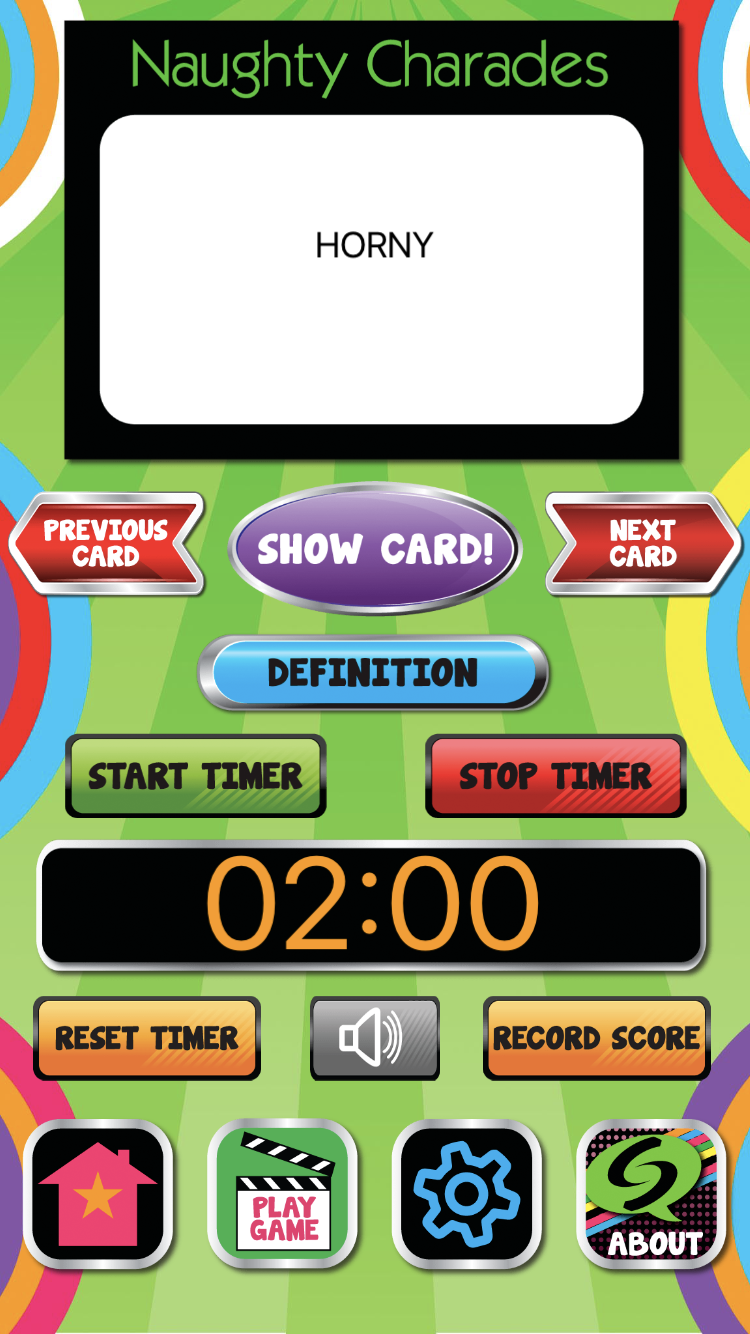
Task: Start the timer
Action: [x=196, y=776]
